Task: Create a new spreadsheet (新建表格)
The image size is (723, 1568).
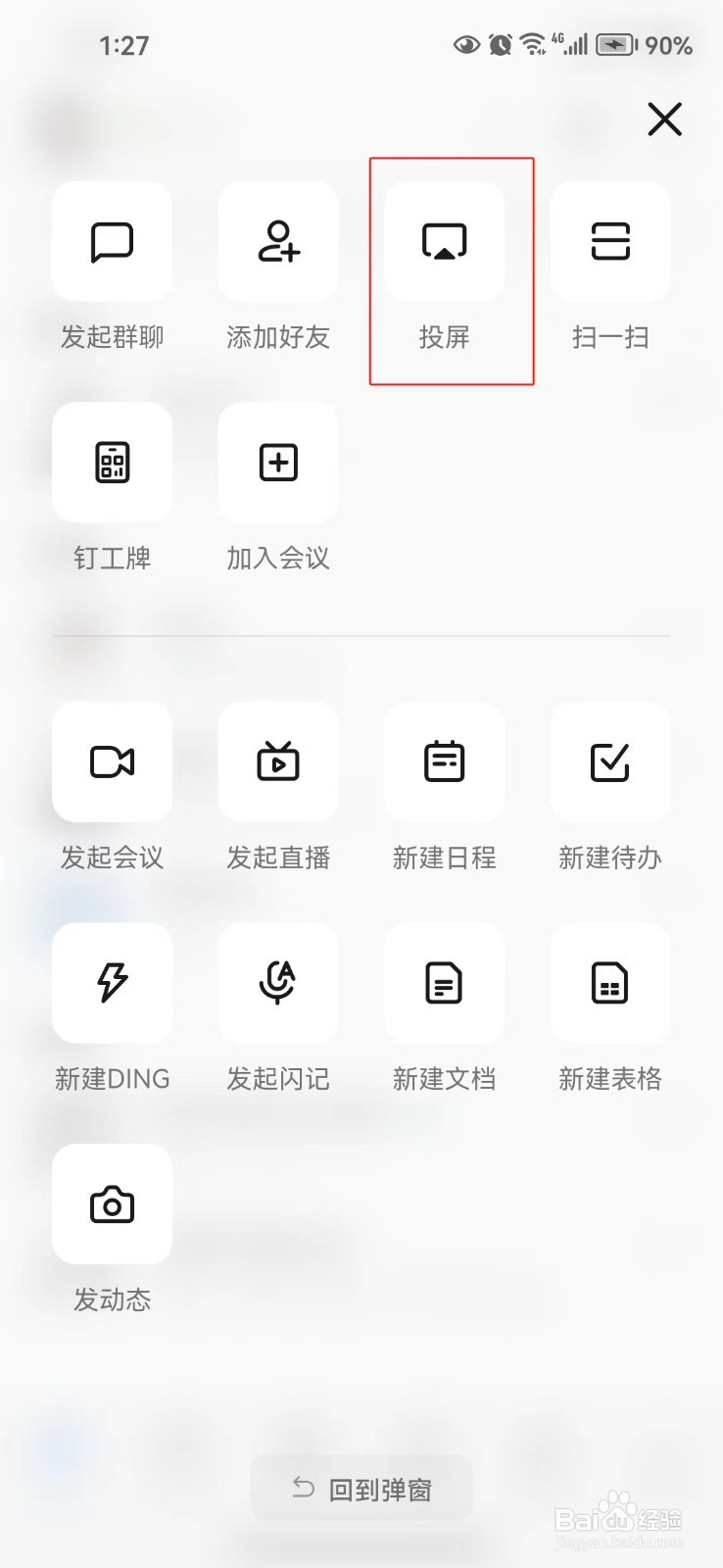Action: [610, 983]
